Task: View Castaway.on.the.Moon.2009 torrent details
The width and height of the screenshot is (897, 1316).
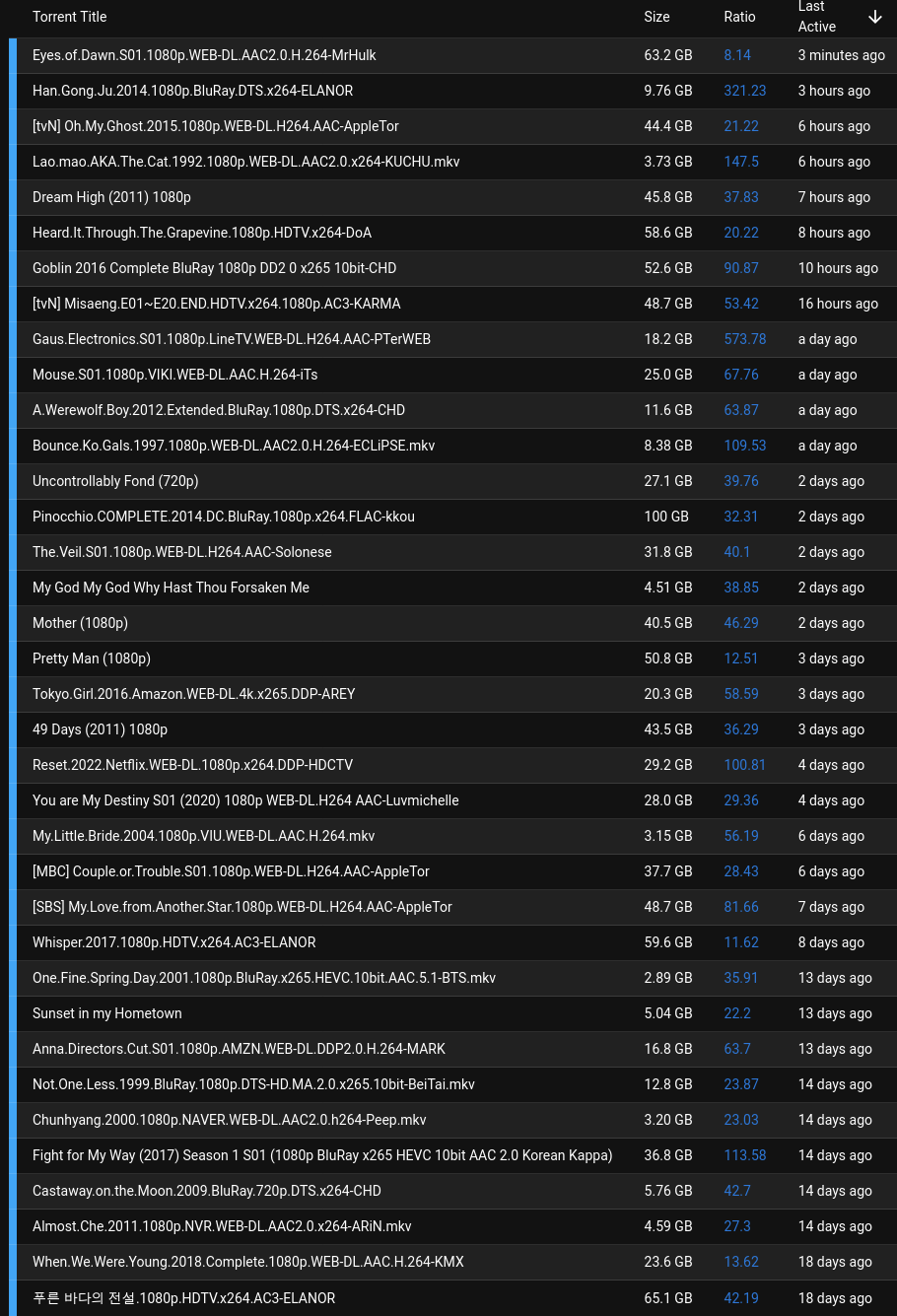Action: [206, 1191]
